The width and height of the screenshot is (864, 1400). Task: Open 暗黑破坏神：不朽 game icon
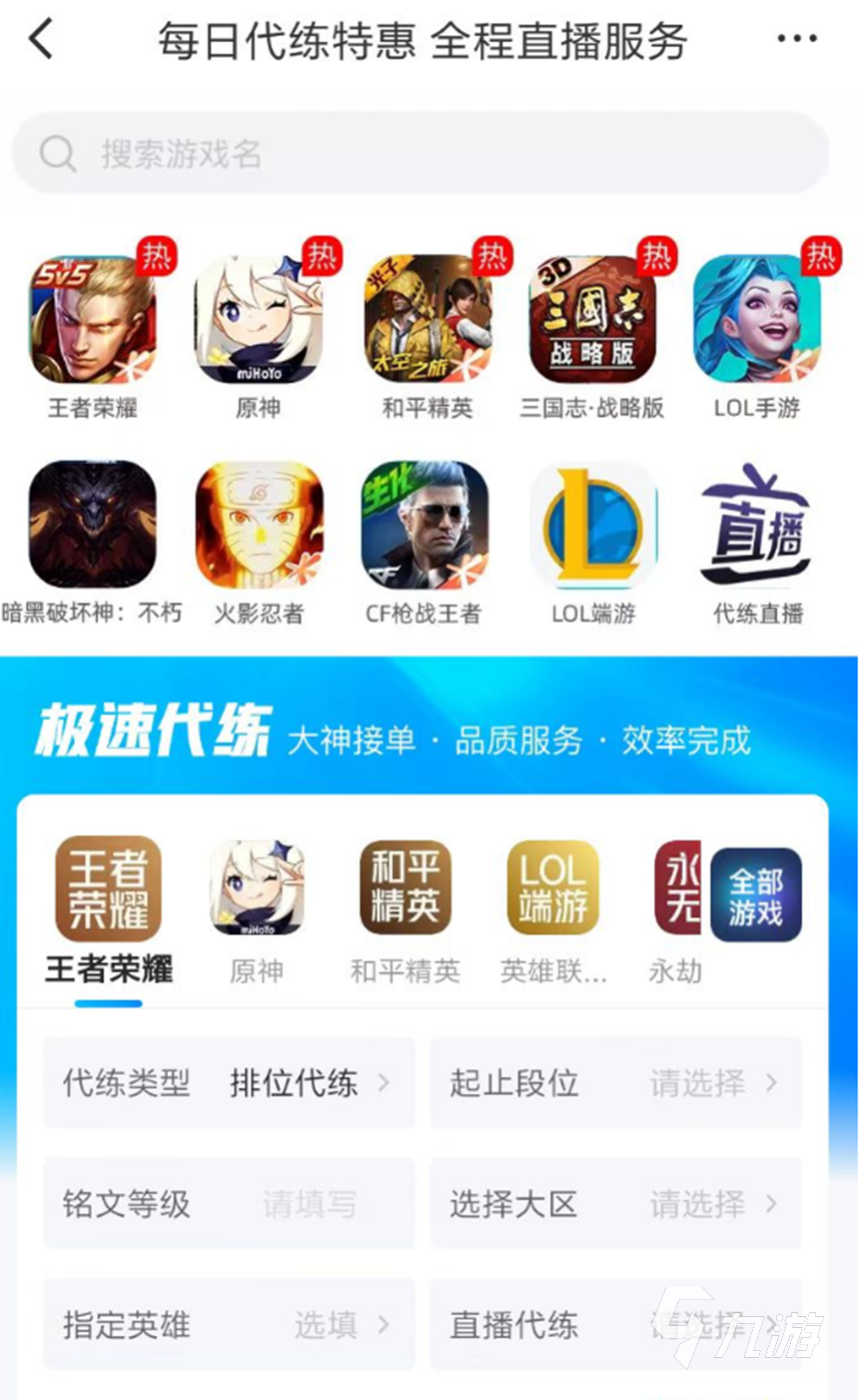(92, 525)
